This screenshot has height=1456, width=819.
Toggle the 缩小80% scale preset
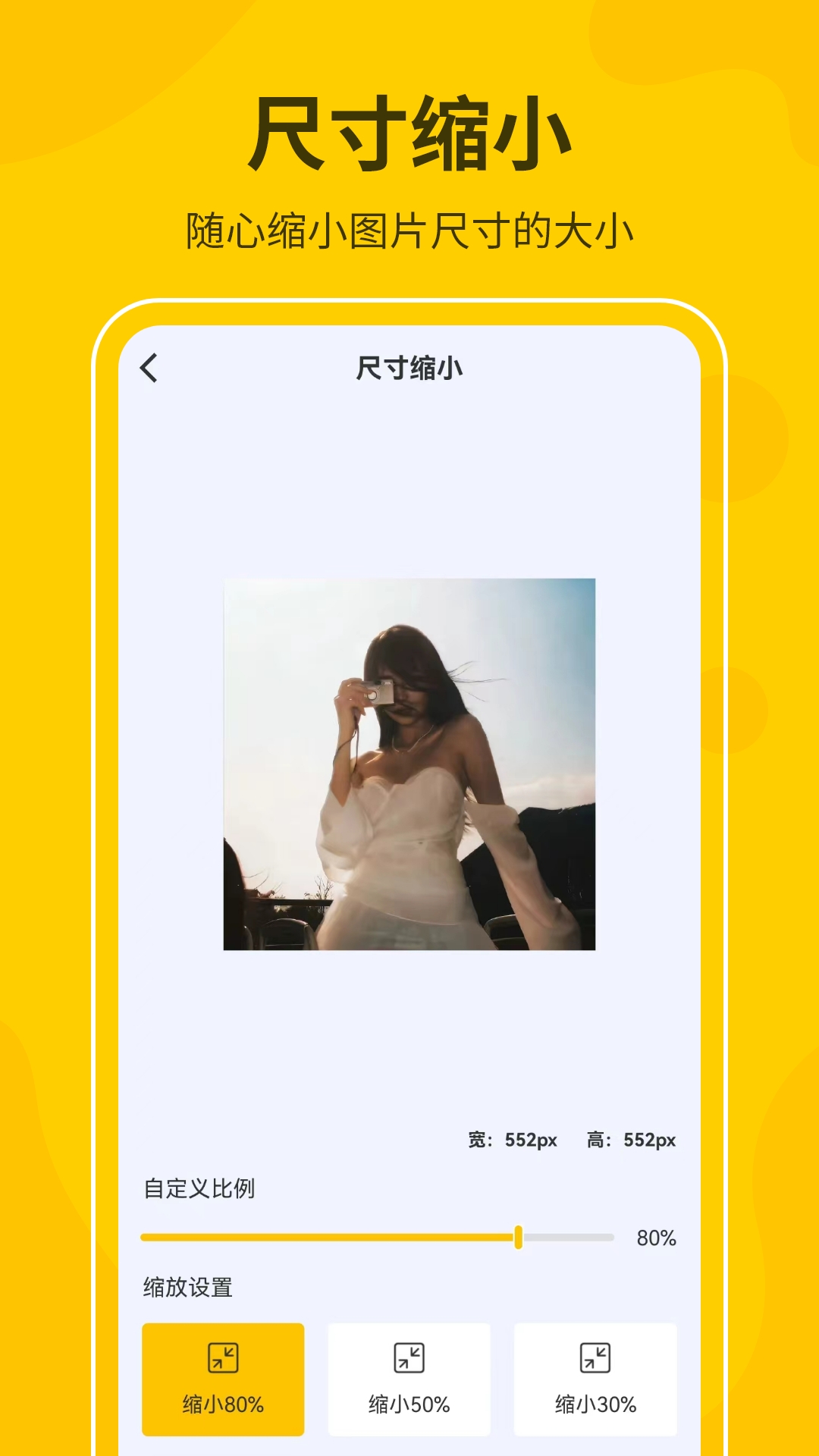click(222, 1380)
